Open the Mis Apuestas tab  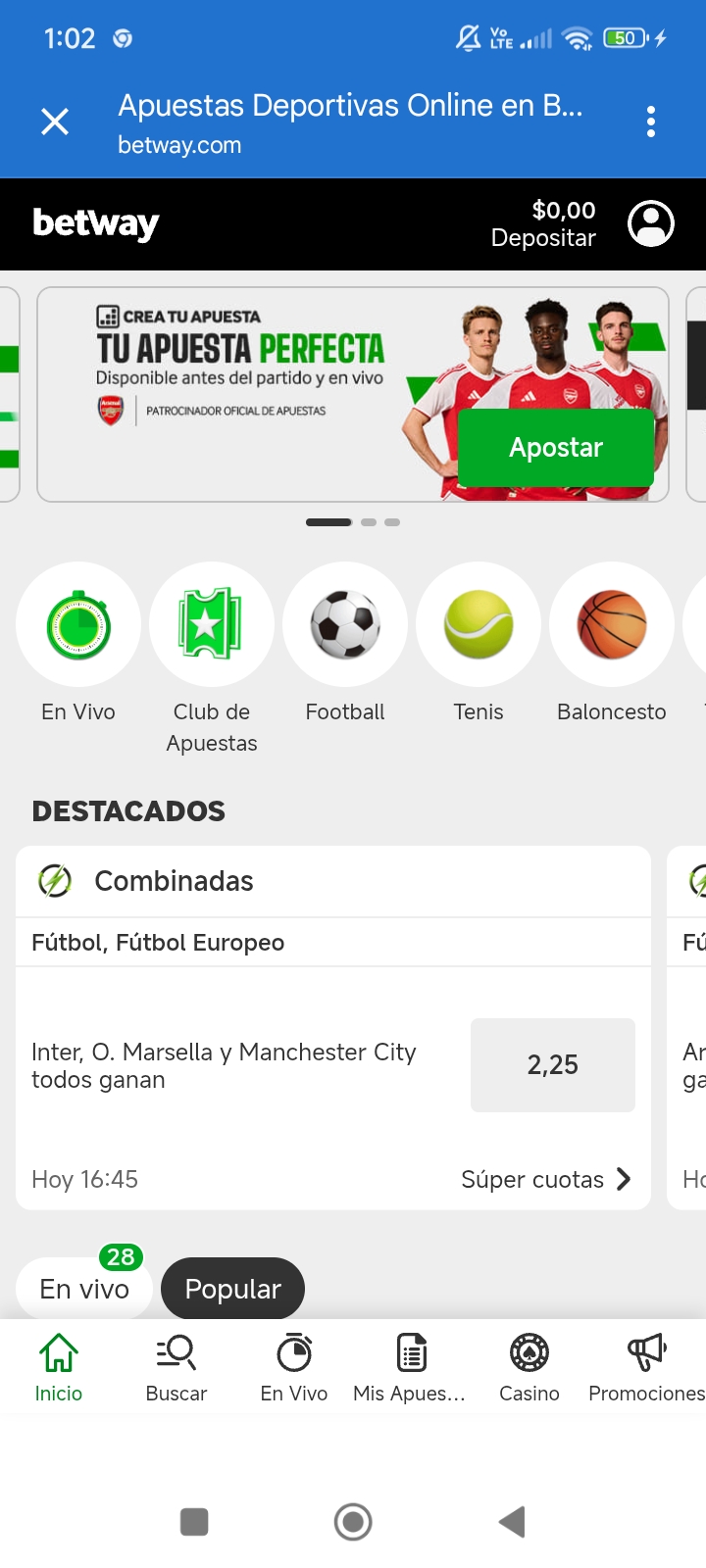click(410, 1368)
